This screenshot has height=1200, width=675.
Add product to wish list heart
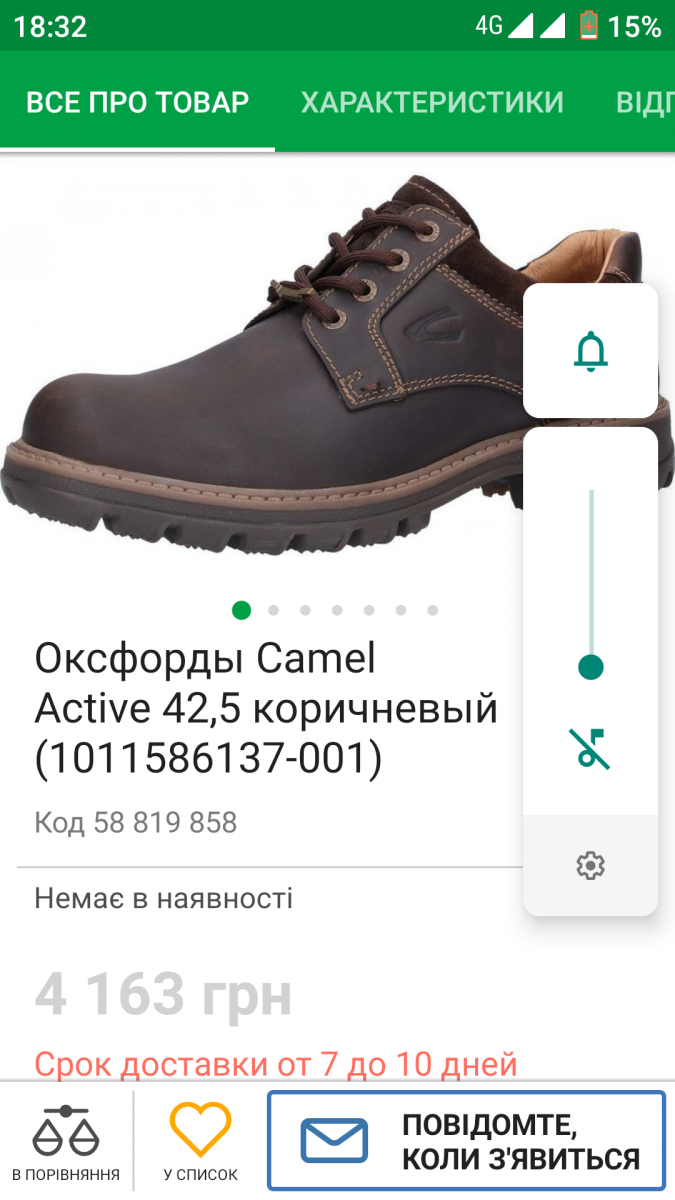coord(200,1141)
